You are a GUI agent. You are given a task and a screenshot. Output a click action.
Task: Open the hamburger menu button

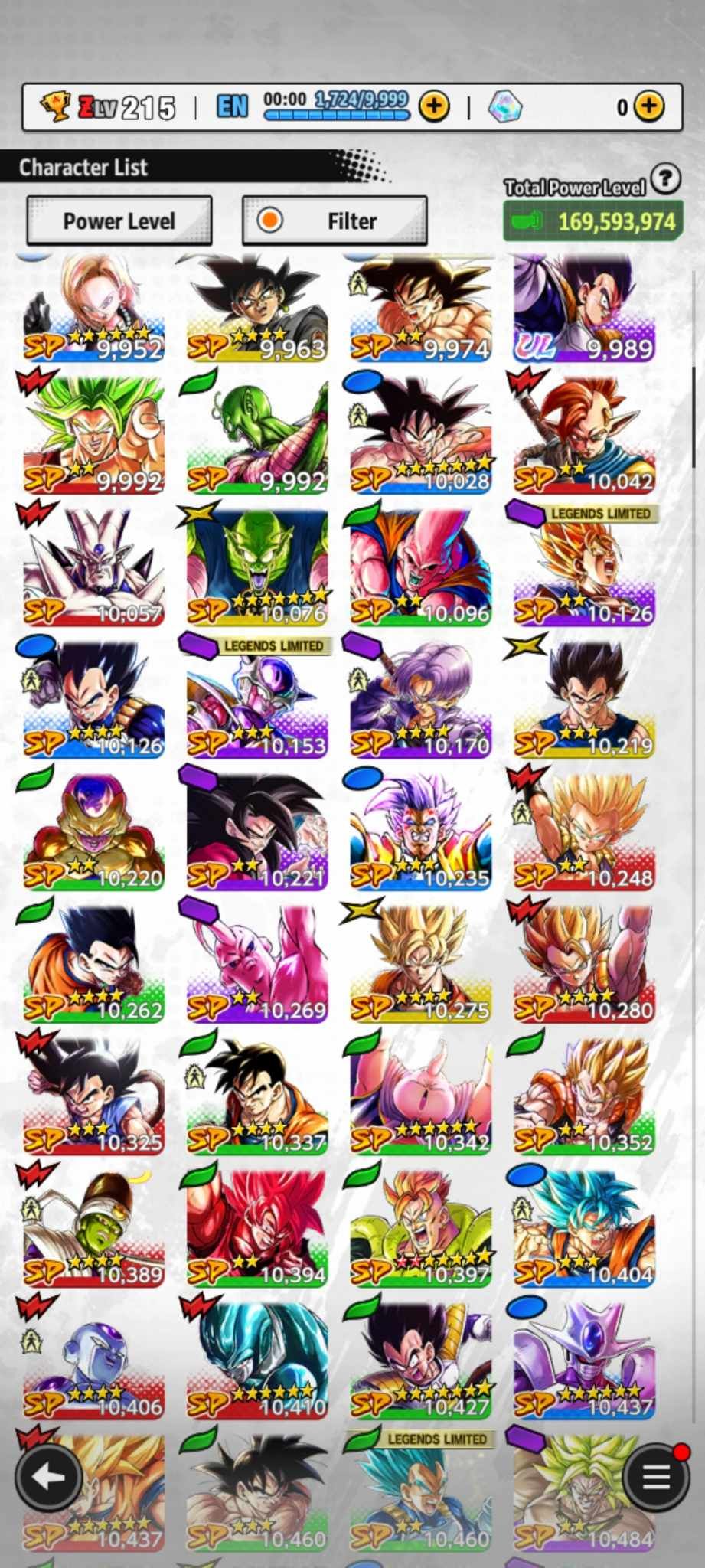[656, 1477]
